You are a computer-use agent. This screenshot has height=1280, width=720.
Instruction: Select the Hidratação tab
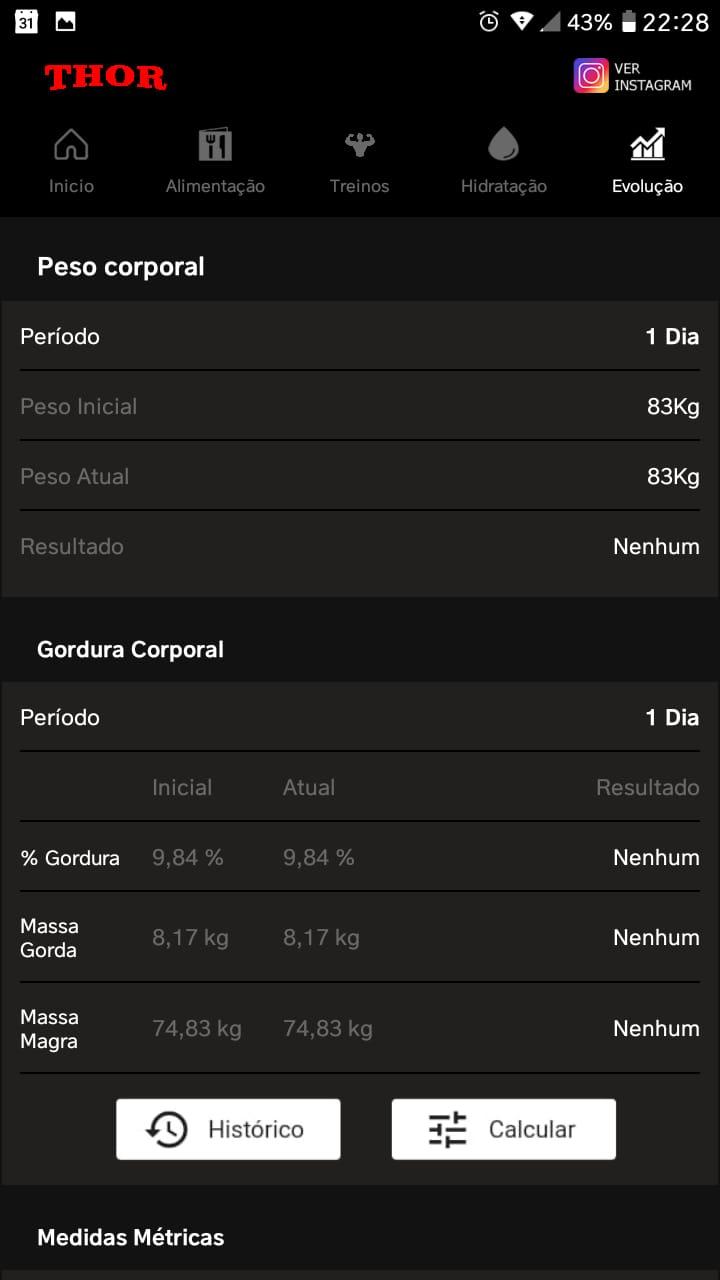coord(503,161)
